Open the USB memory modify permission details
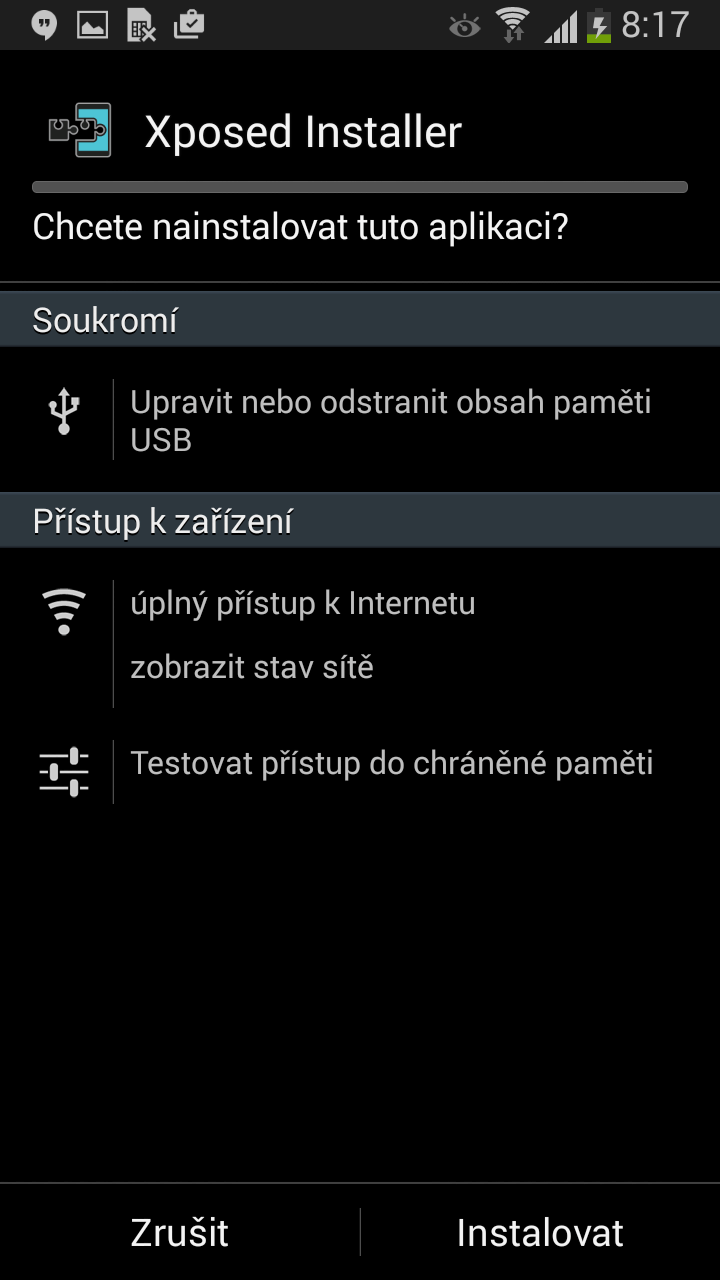The width and height of the screenshot is (720, 1280). click(360, 420)
